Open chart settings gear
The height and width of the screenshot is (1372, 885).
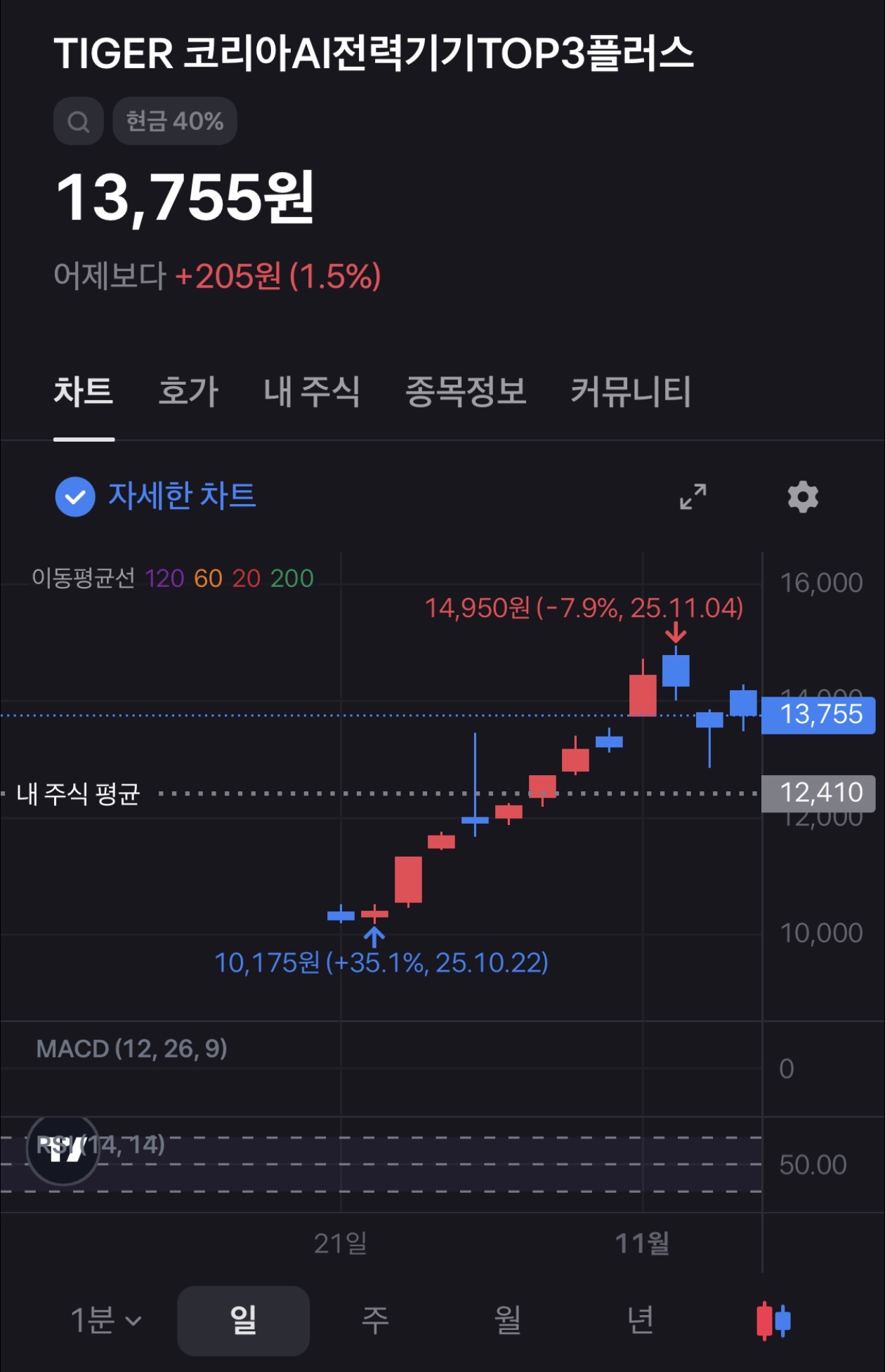coord(803,496)
